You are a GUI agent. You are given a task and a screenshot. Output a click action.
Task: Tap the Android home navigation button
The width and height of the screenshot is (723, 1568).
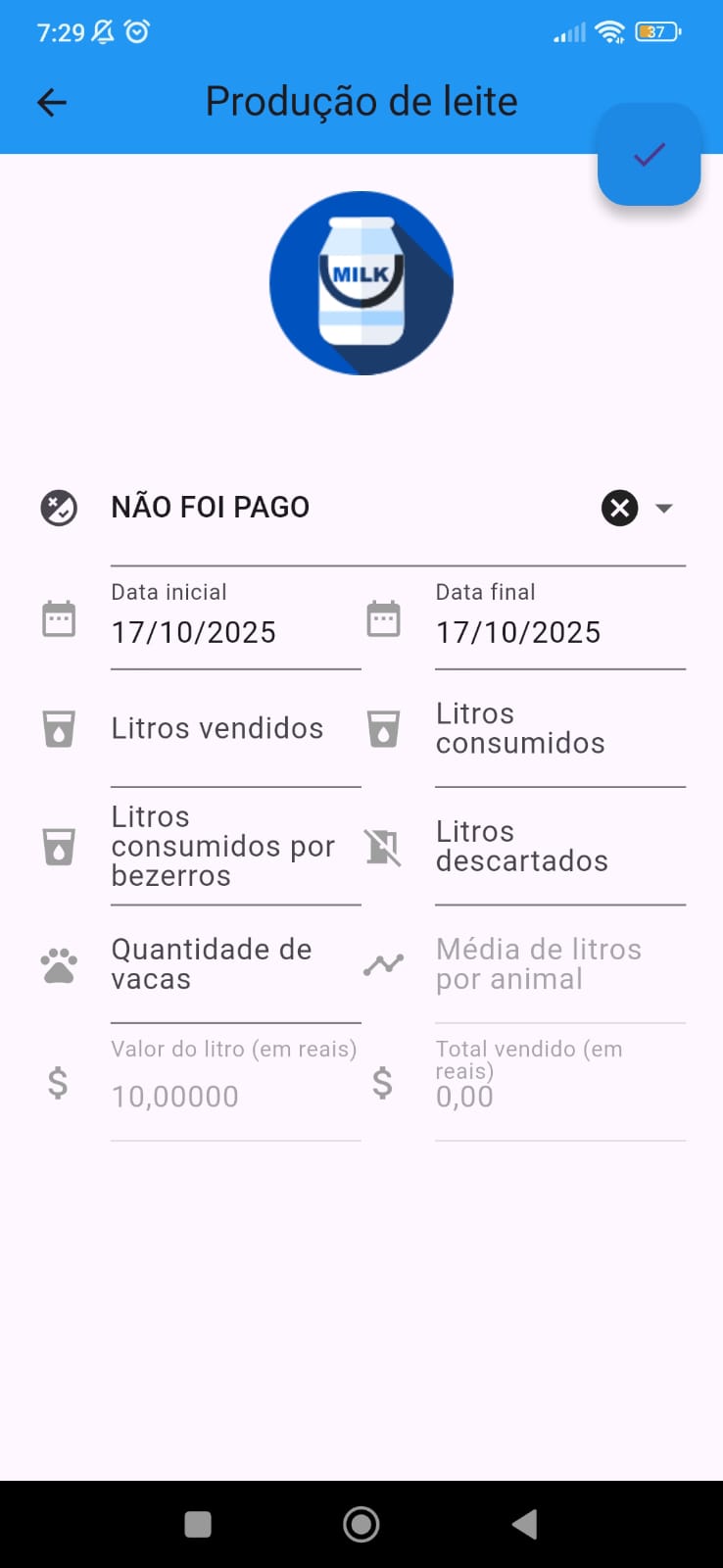tap(361, 1524)
